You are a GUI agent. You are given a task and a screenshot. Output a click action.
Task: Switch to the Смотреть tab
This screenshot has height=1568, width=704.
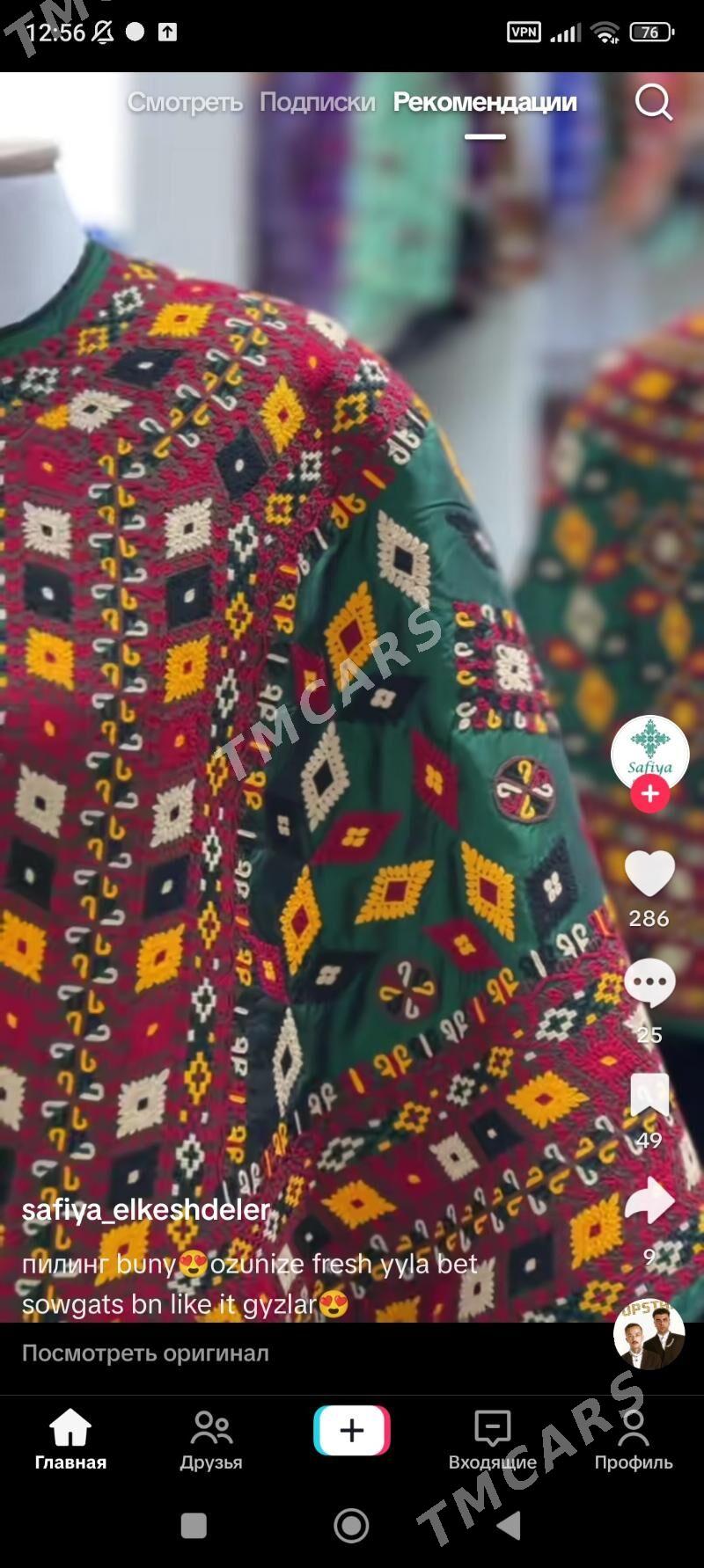[x=185, y=102]
